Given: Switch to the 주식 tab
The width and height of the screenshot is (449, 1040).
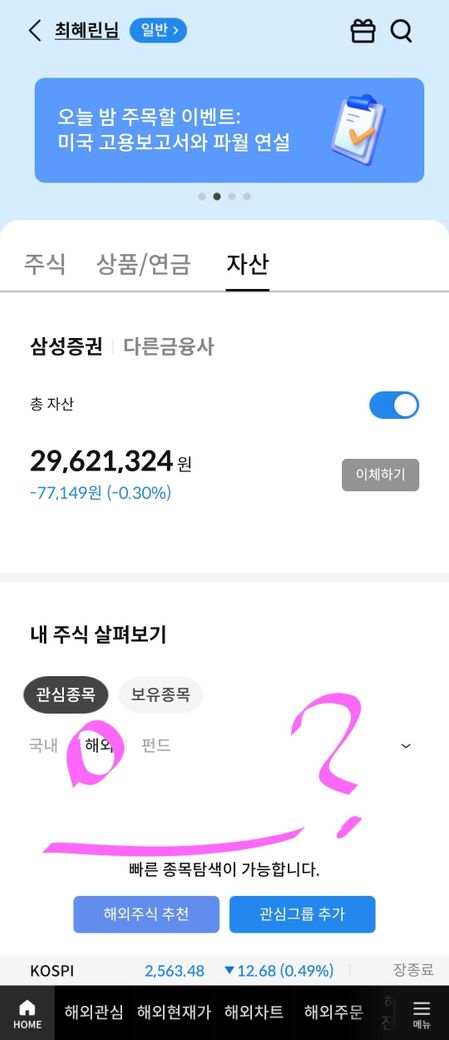Looking at the screenshot, I should click(44, 264).
